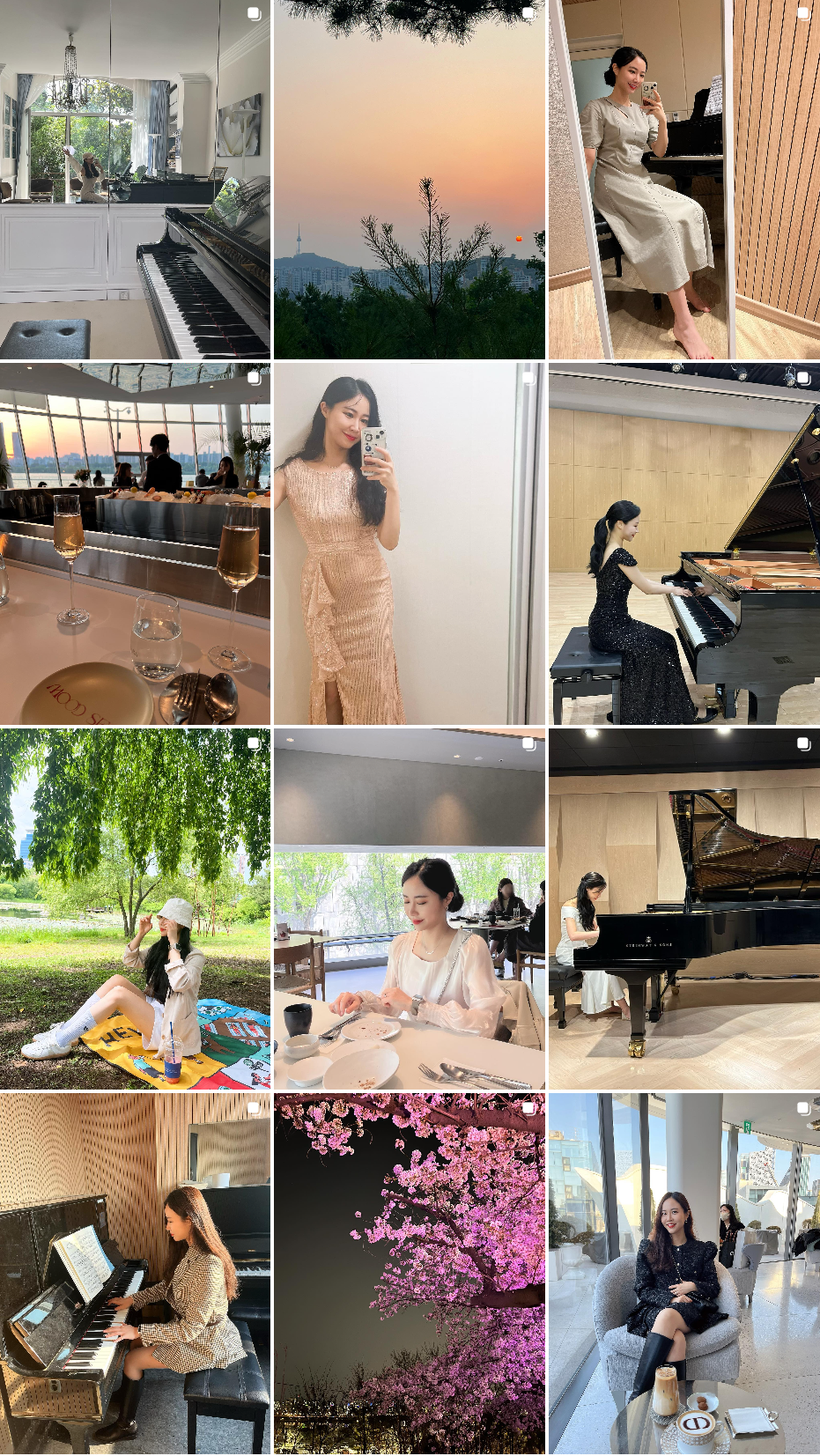View the mirror selfie in the pink dress

tap(410, 543)
